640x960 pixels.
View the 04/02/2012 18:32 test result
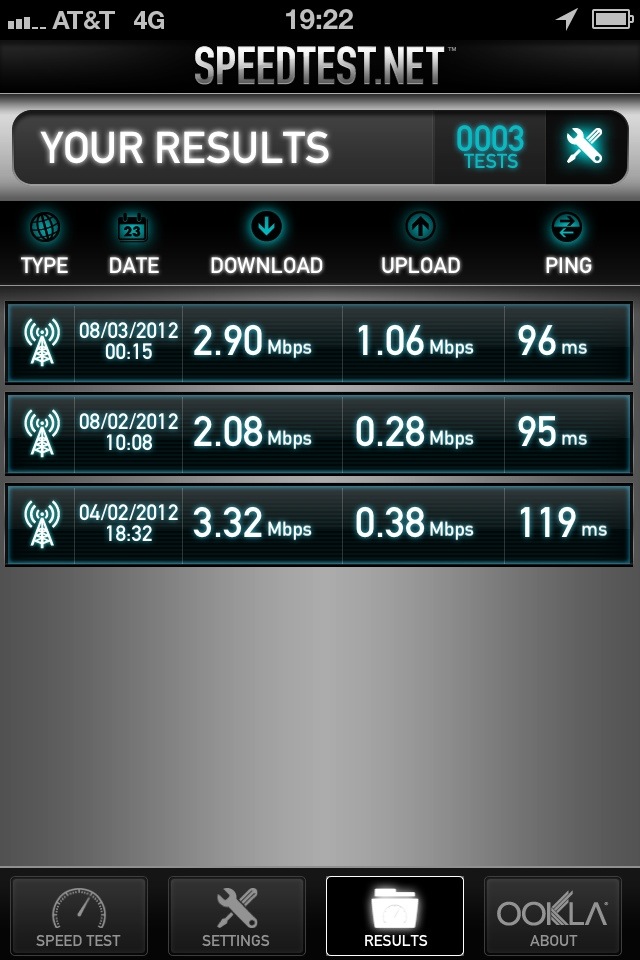[x=320, y=524]
